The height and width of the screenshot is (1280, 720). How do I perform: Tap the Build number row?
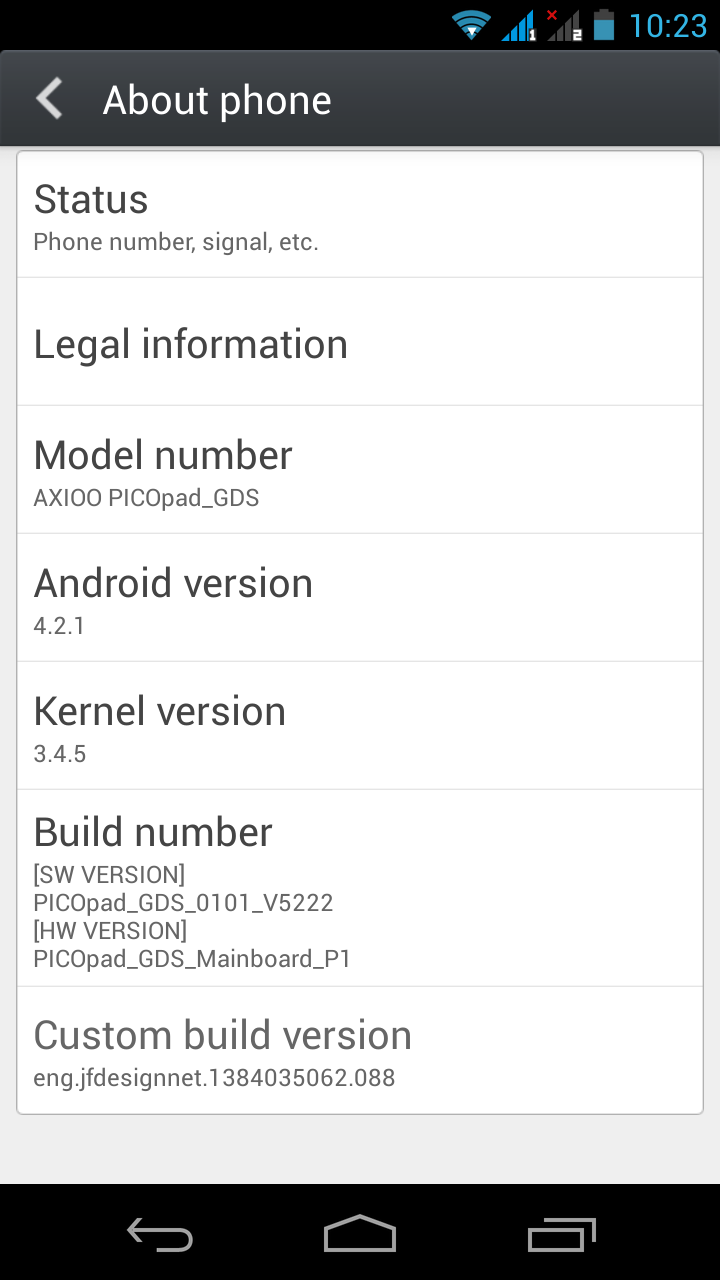tap(360, 888)
